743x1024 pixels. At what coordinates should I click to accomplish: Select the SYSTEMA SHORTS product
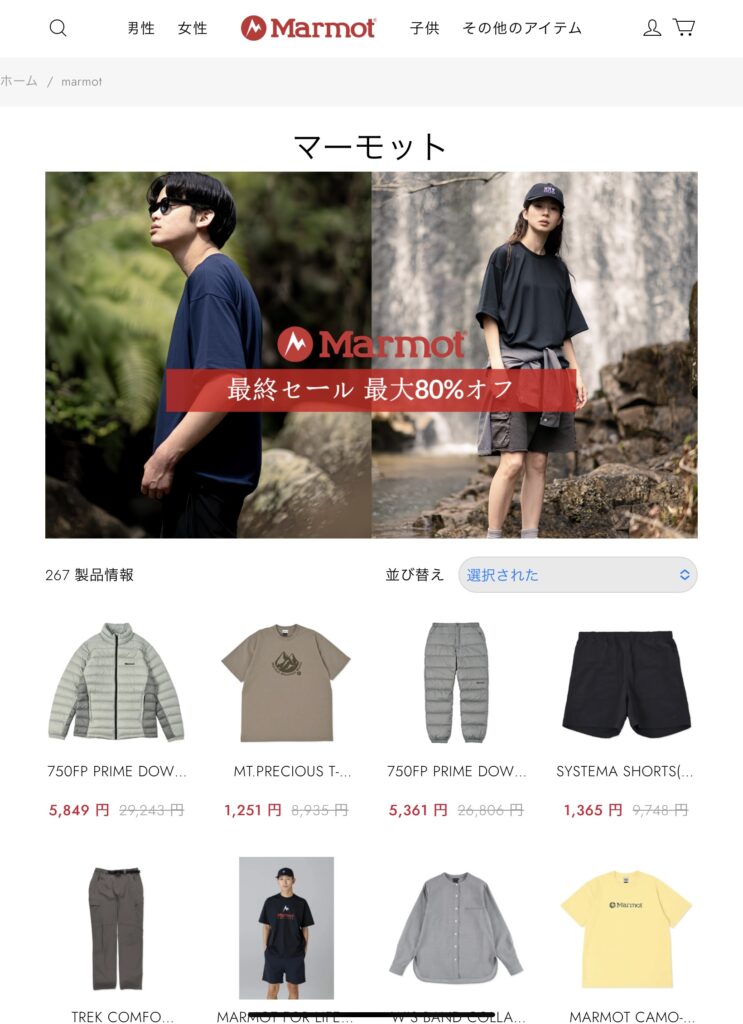coord(626,682)
